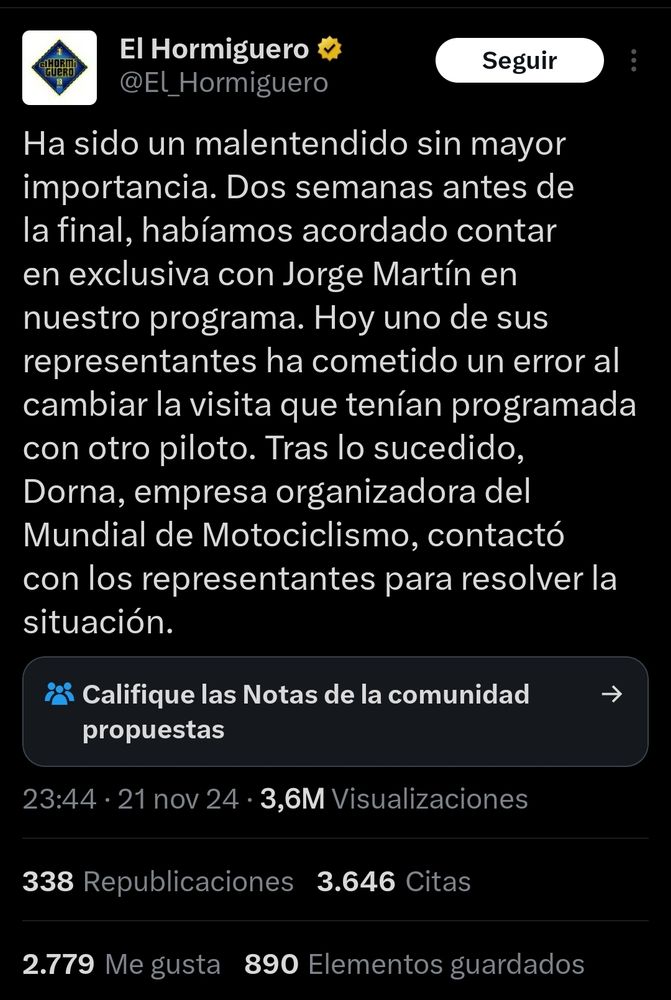View the 338 Republicaciones list

point(158,881)
